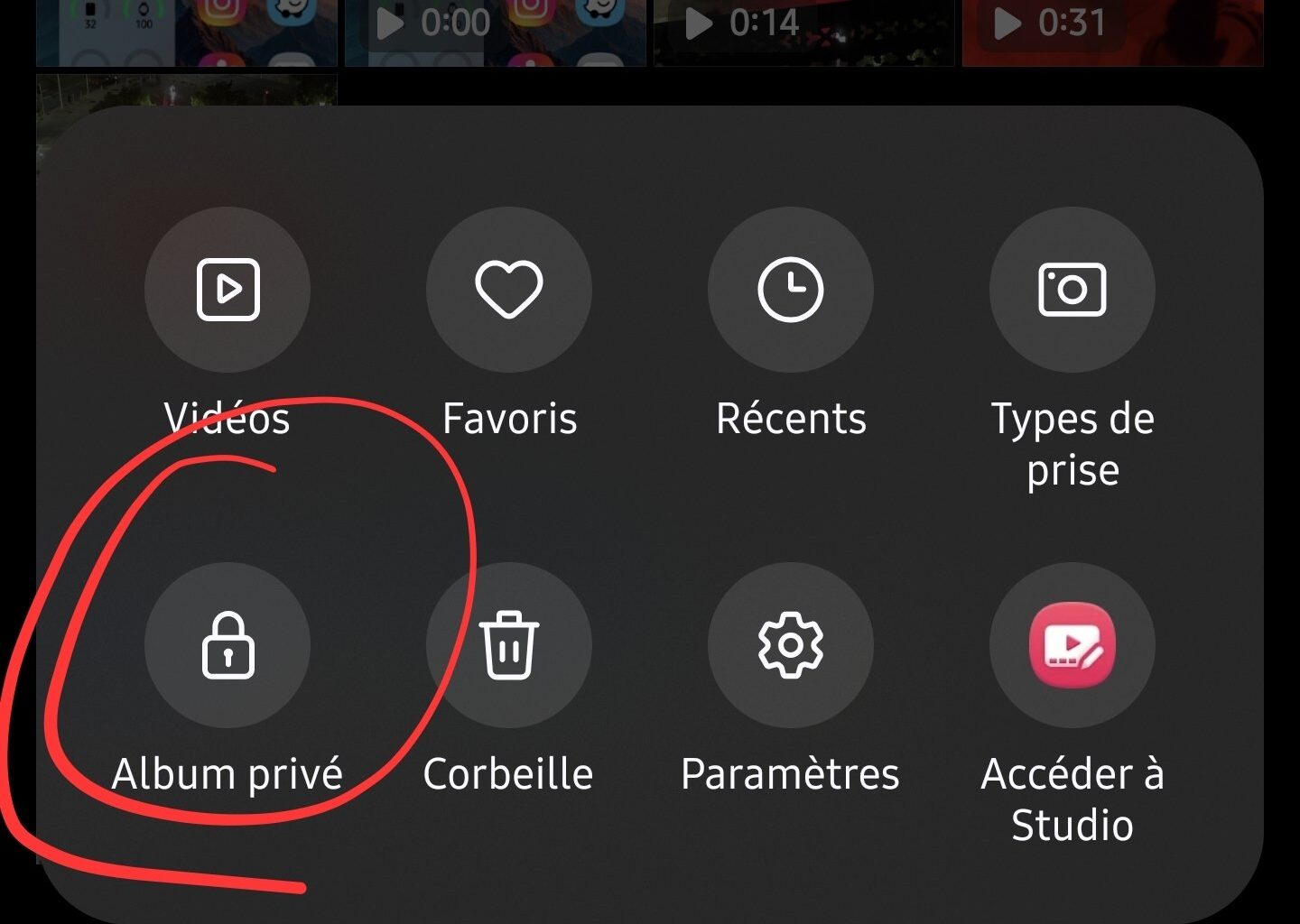Open the 0:14 video thumbnail
The image size is (1300, 924).
803,32
